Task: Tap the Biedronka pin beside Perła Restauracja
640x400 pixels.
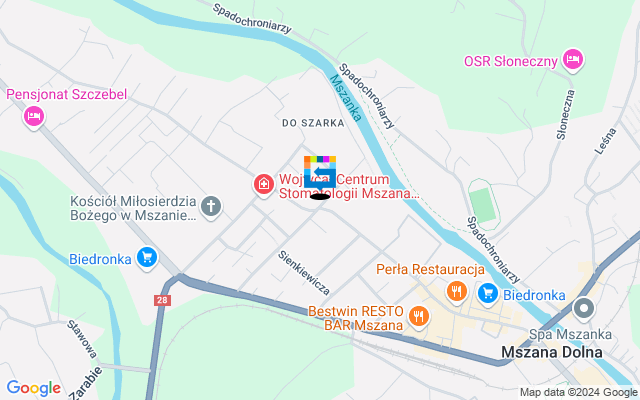Action: pyautogui.click(x=488, y=293)
